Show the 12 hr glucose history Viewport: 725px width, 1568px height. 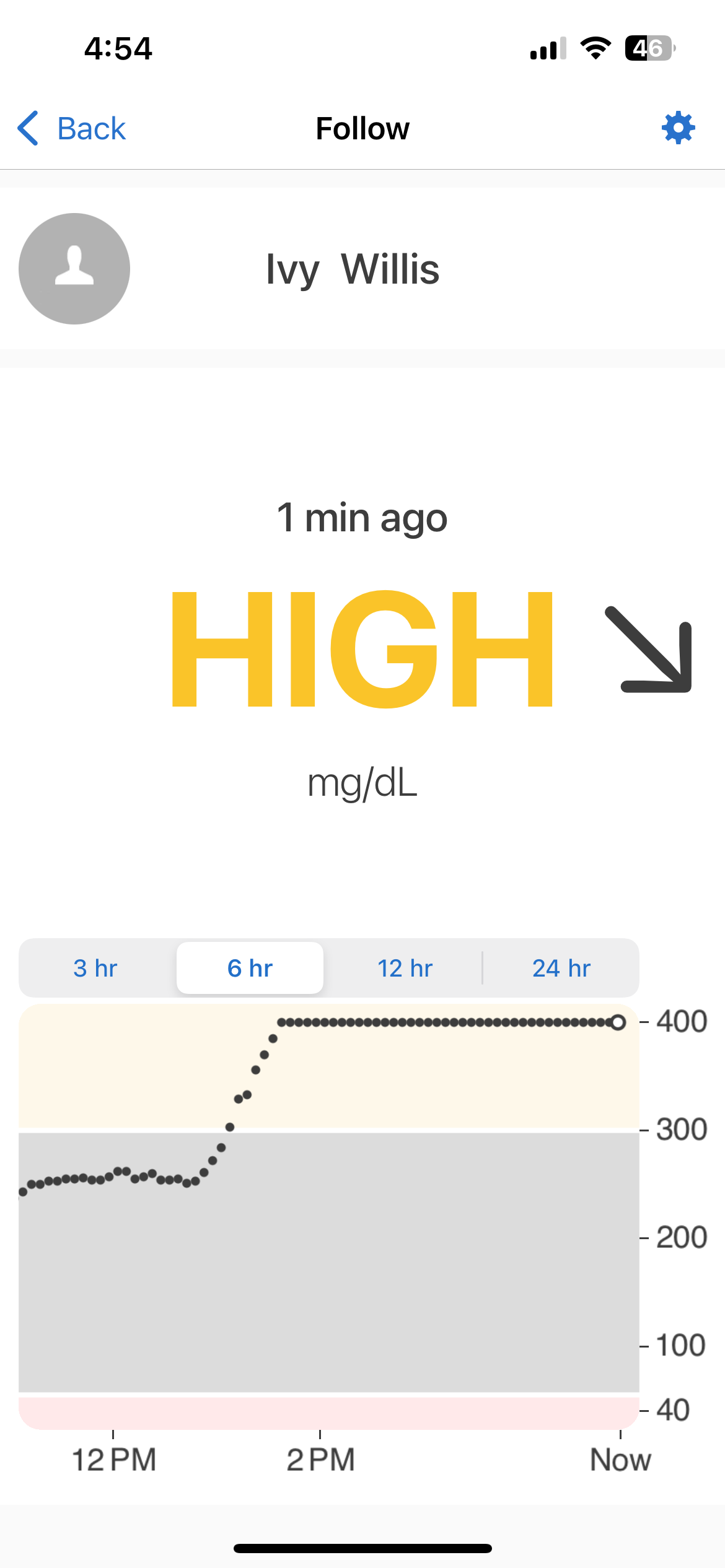pos(405,968)
